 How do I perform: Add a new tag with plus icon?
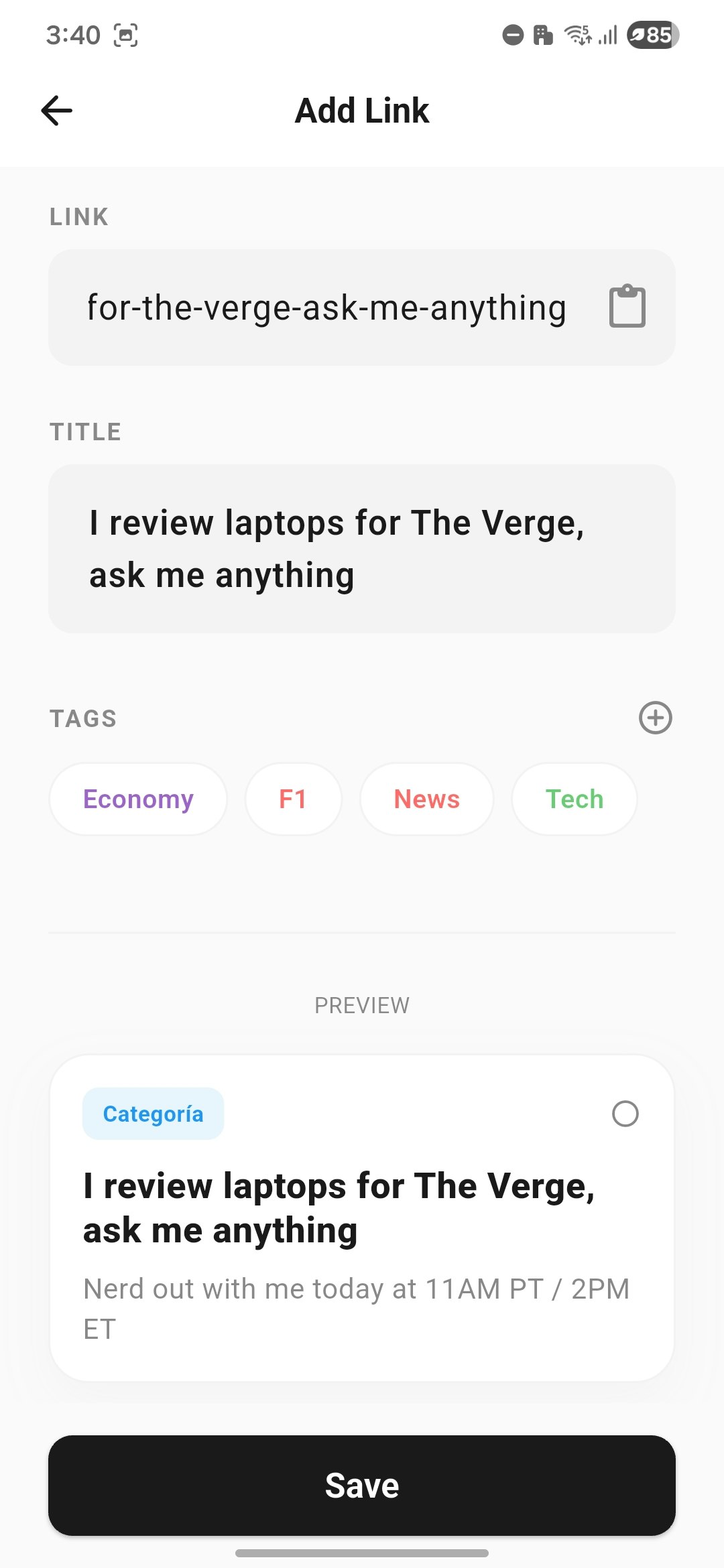655,718
